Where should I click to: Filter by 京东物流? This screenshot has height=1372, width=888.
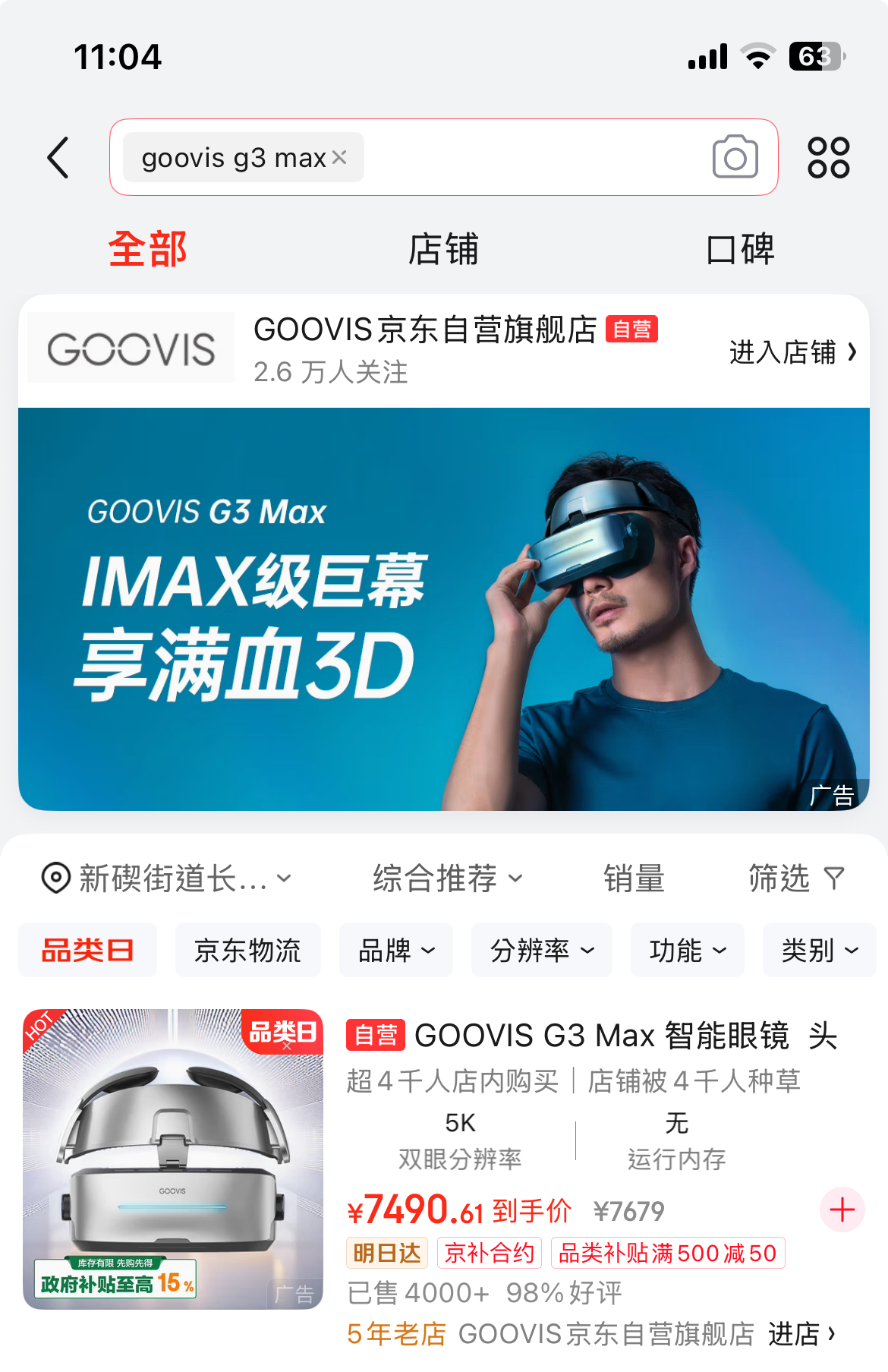(247, 950)
